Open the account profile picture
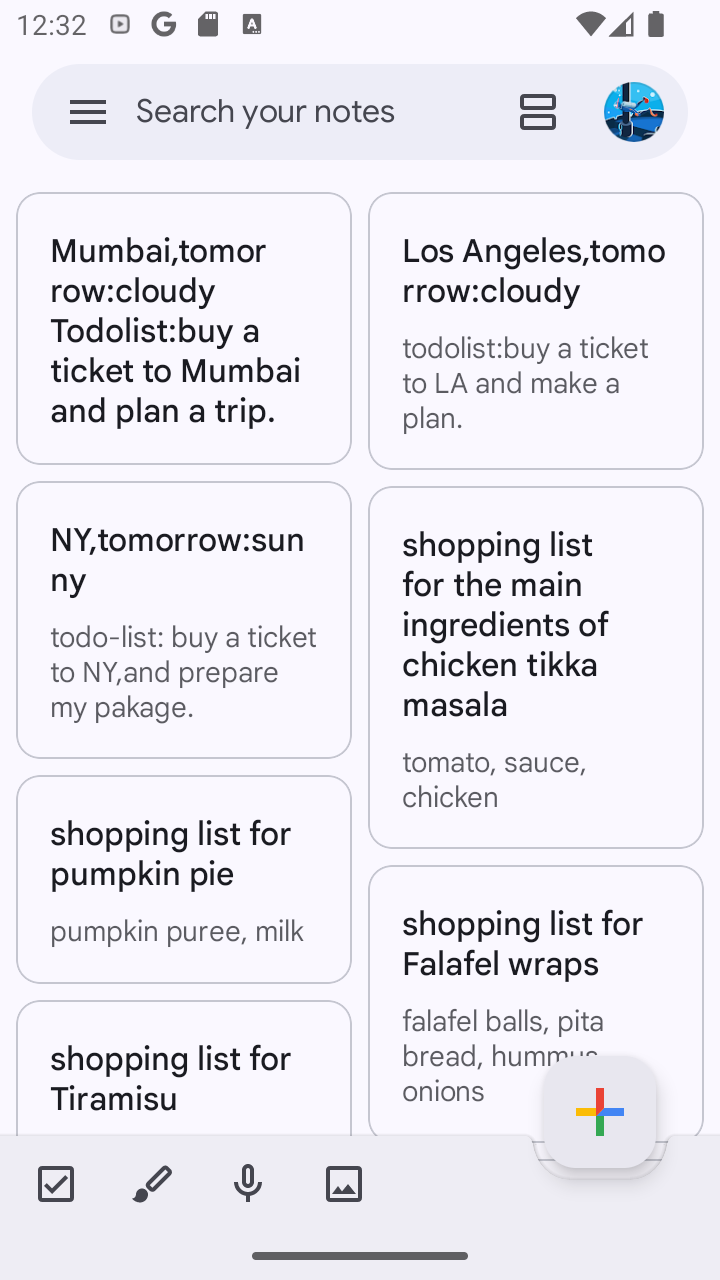 (x=634, y=112)
